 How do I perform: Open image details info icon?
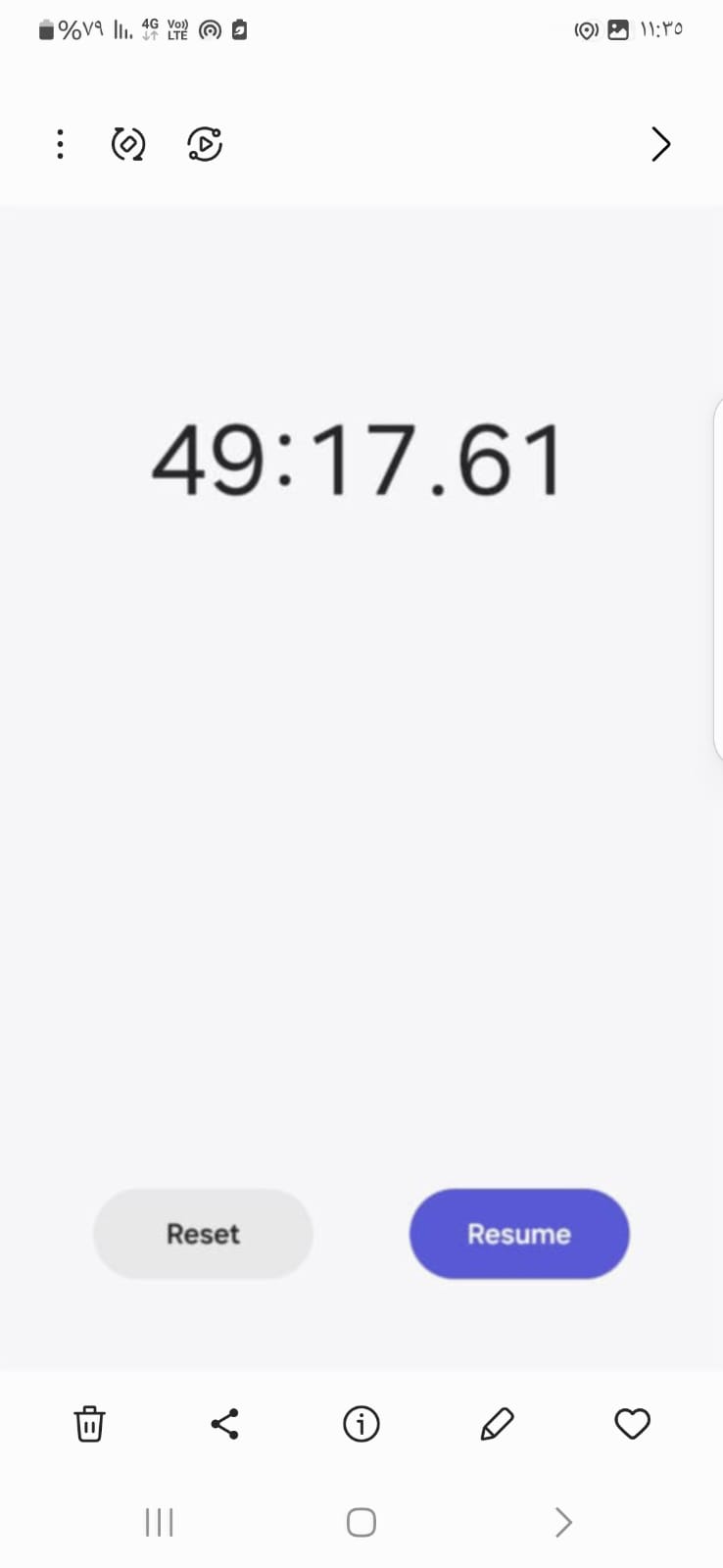click(361, 1423)
